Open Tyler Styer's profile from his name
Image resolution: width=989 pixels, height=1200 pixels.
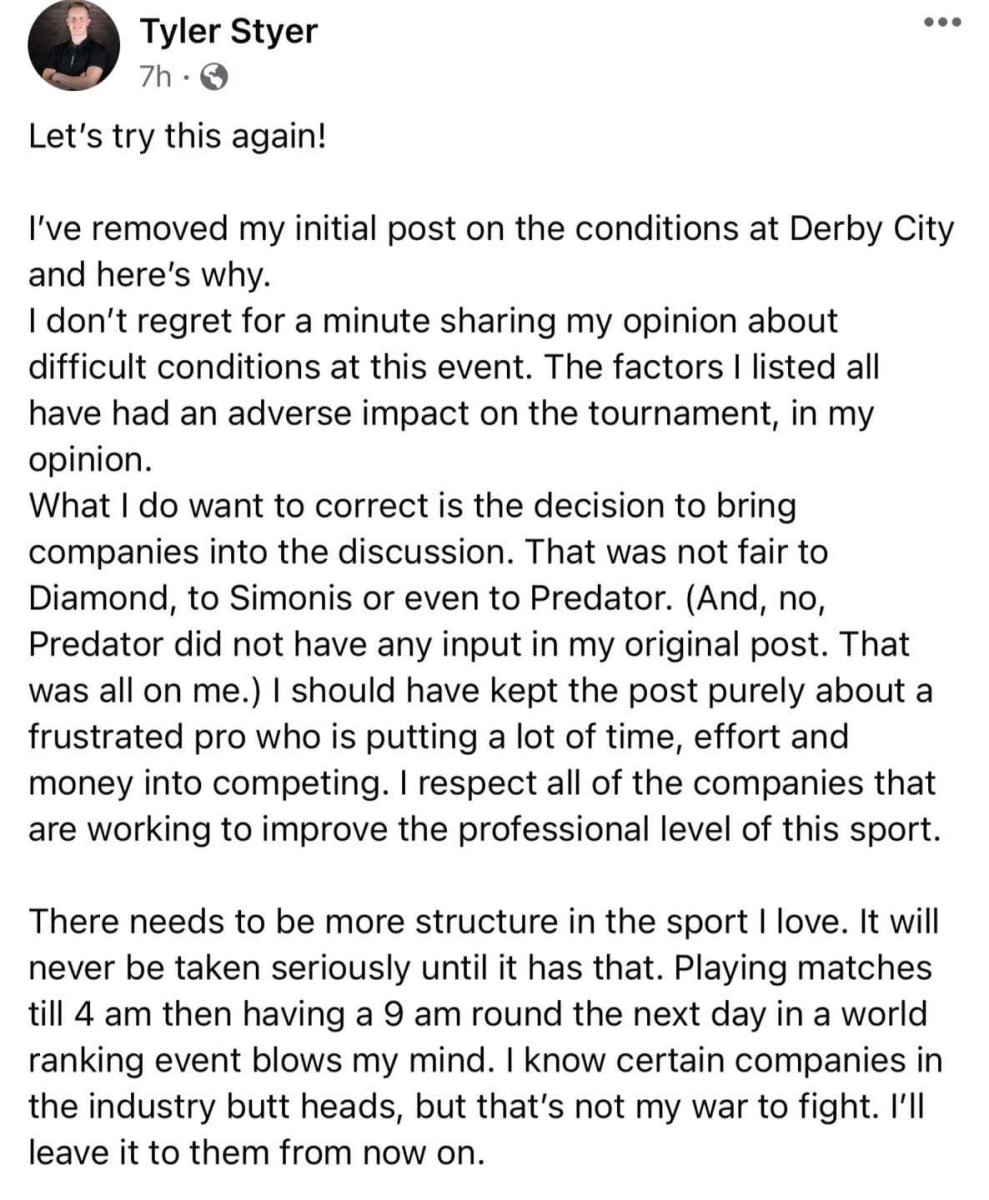[x=228, y=31]
